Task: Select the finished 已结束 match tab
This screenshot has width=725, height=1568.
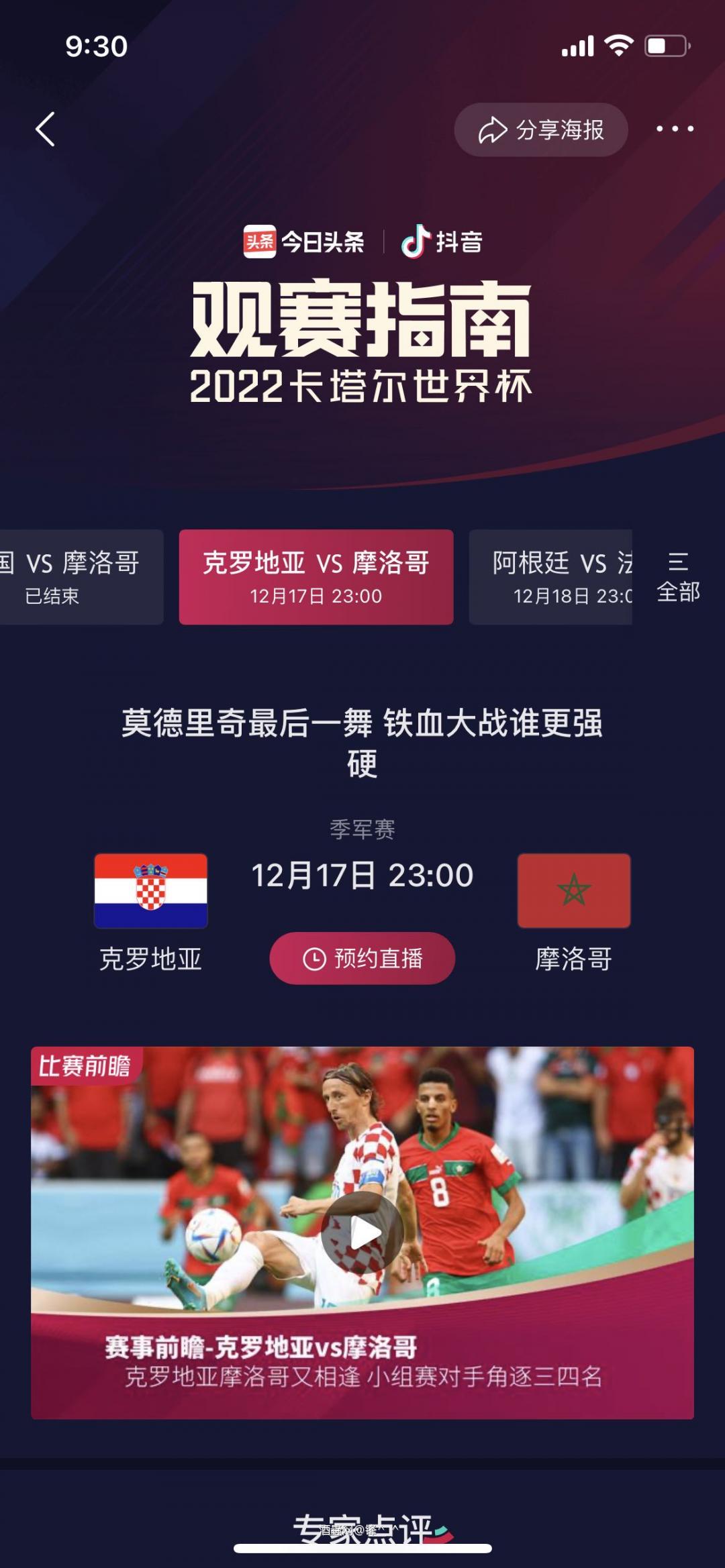Action: 81,577
